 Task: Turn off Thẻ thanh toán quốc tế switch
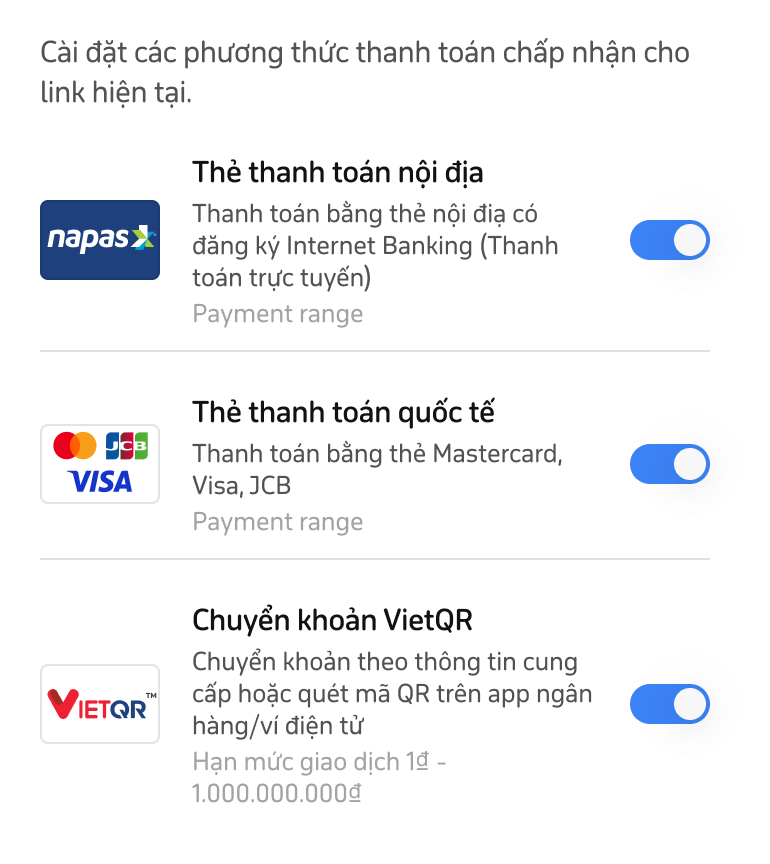click(x=669, y=465)
